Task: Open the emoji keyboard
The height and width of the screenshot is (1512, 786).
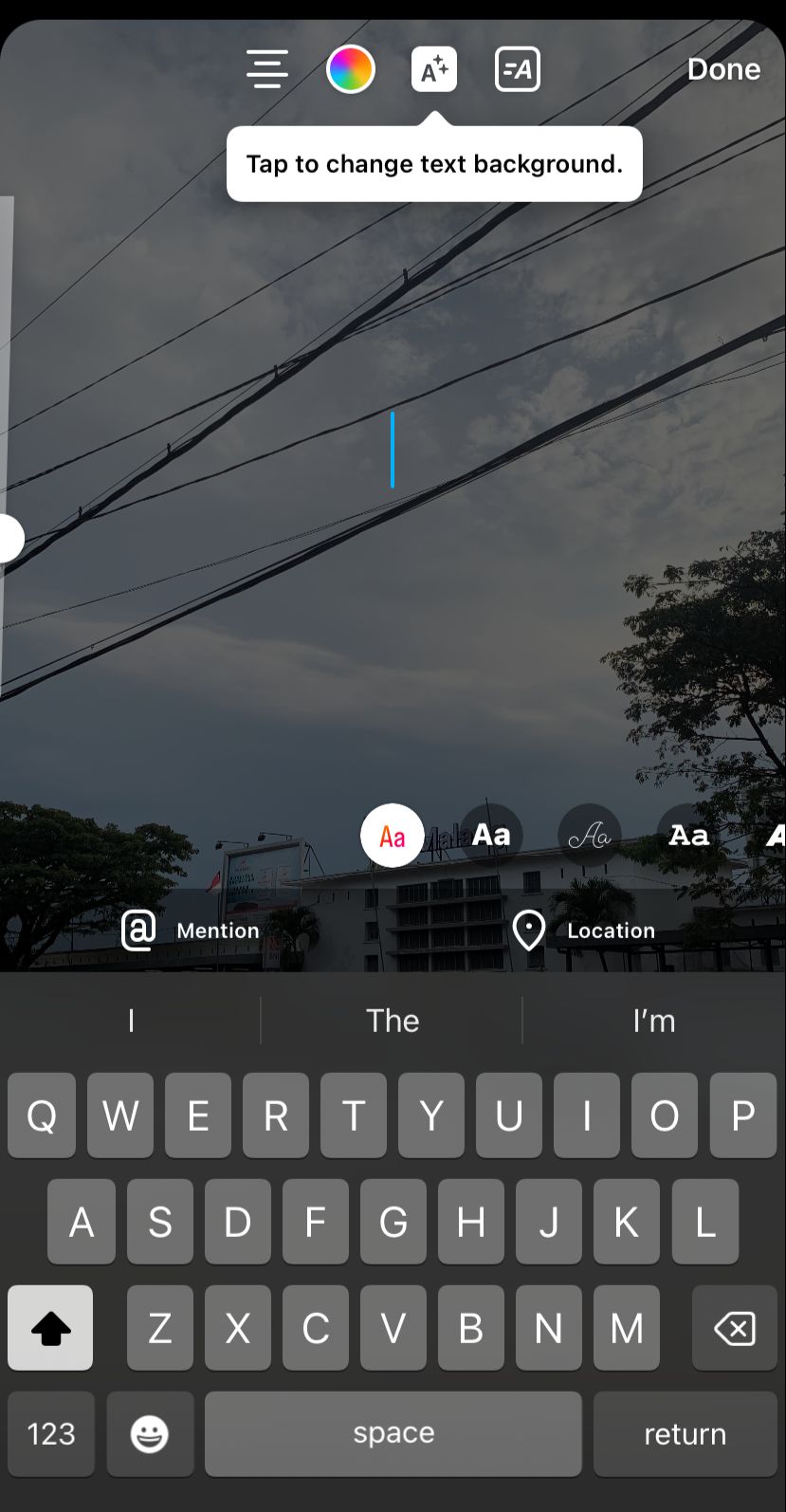Action: tap(150, 1433)
